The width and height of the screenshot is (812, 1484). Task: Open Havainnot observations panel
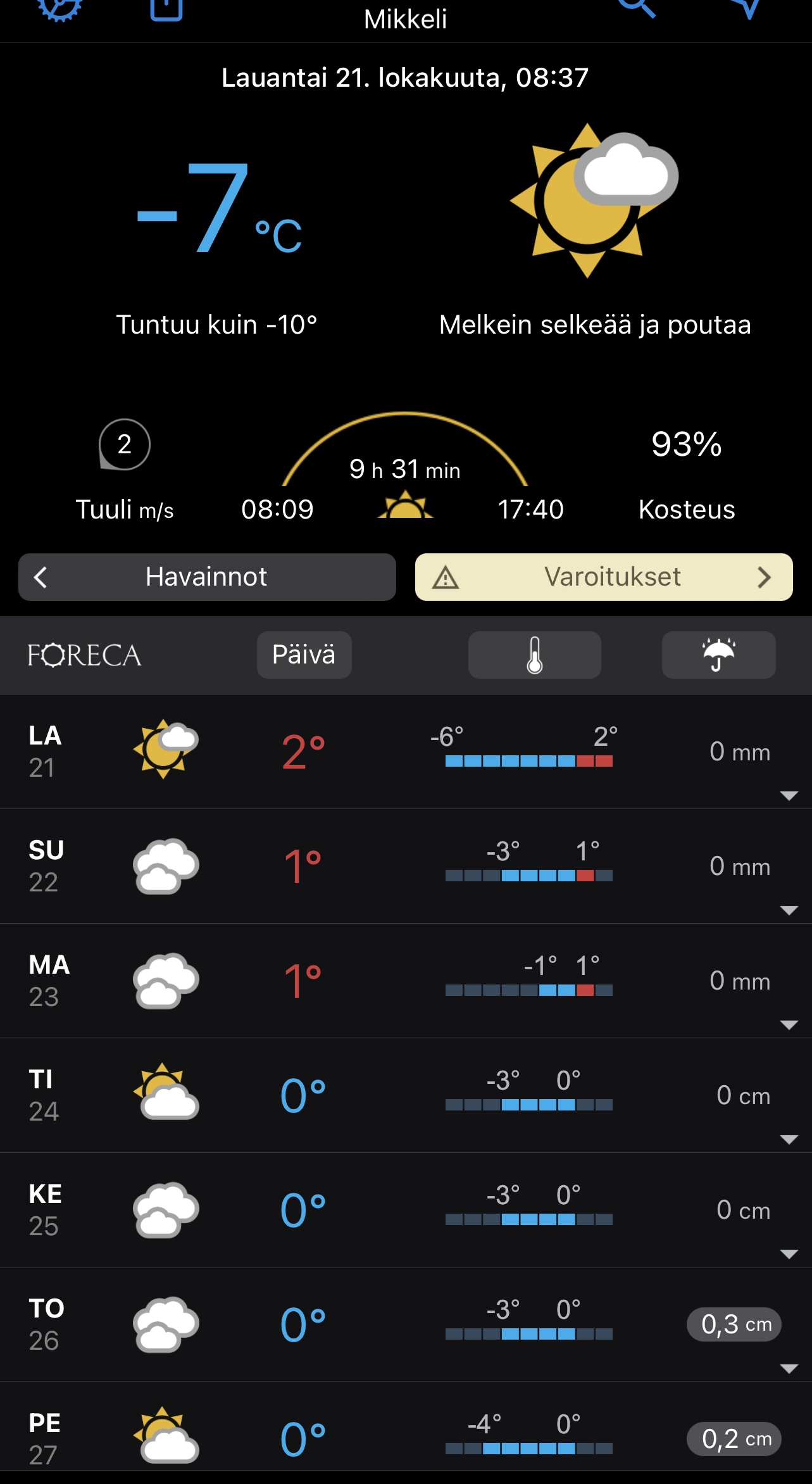point(207,577)
